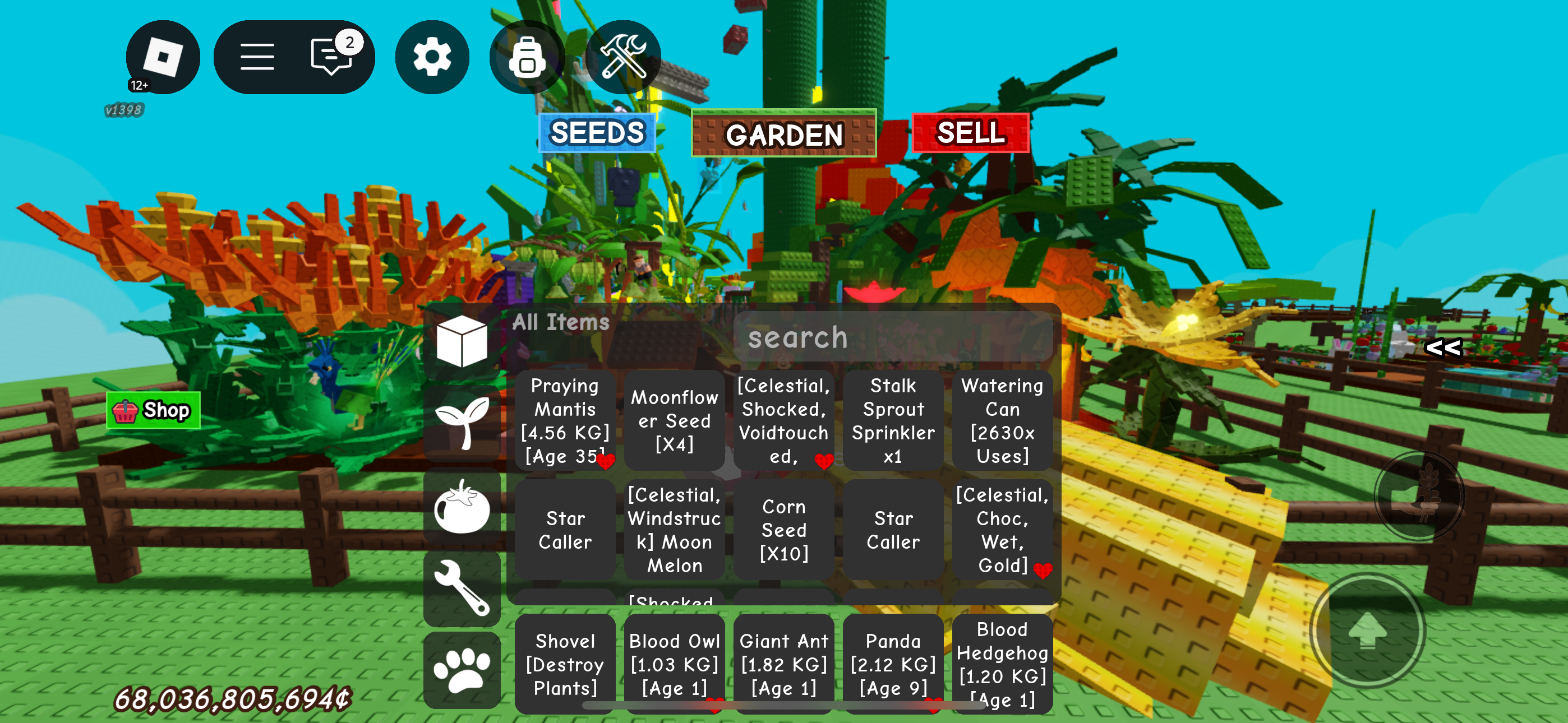Viewport: 1568px width, 723px height.
Task: Select the Watering Can item
Action: [1002, 420]
